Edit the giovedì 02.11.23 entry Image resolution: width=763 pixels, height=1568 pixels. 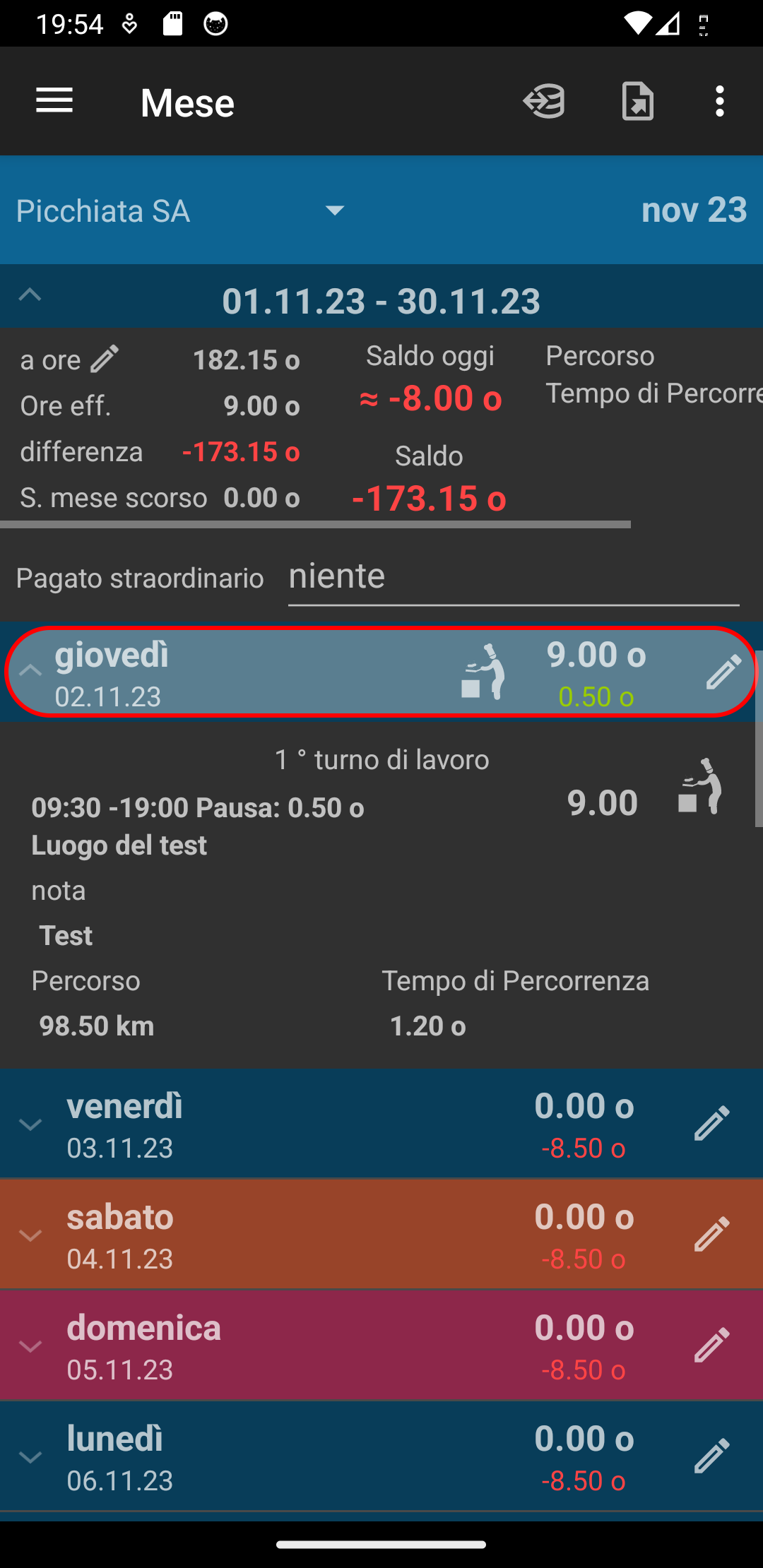(x=723, y=672)
